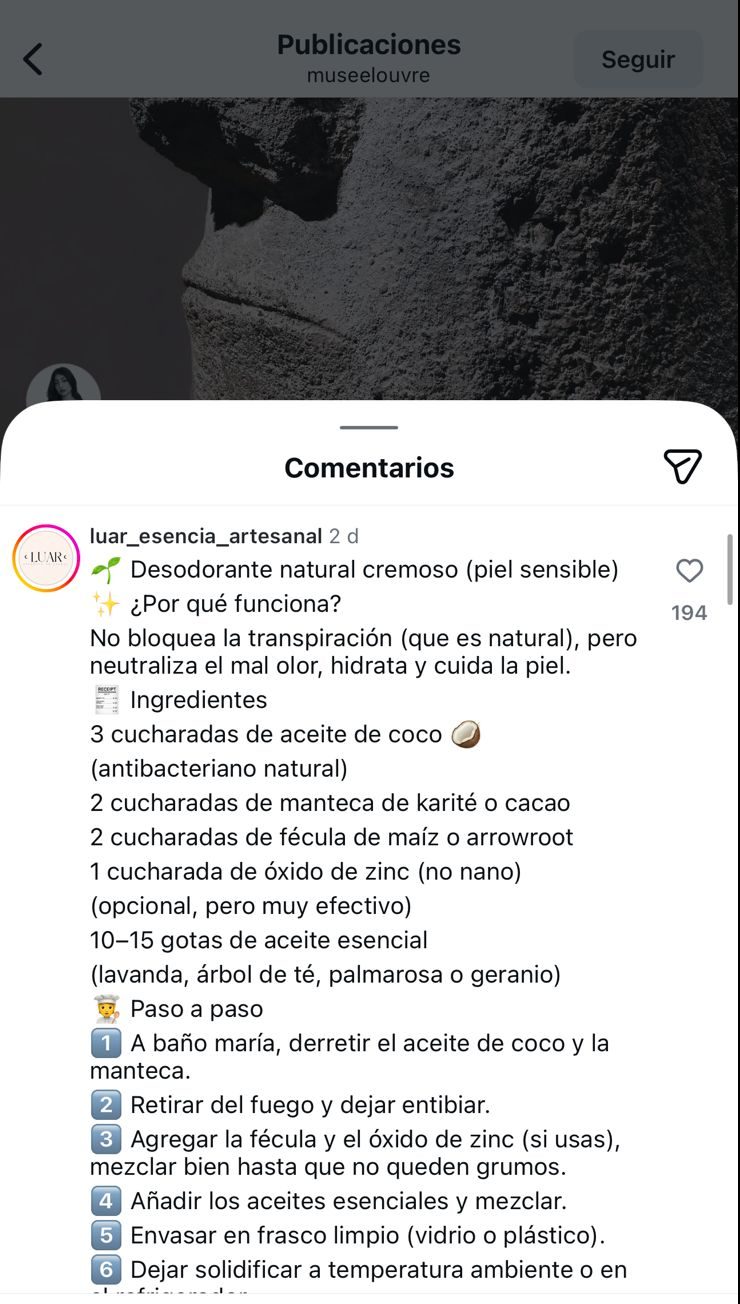Tap the seedling emoji starting the comment
The height and width of the screenshot is (1304, 740).
(104, 568)
